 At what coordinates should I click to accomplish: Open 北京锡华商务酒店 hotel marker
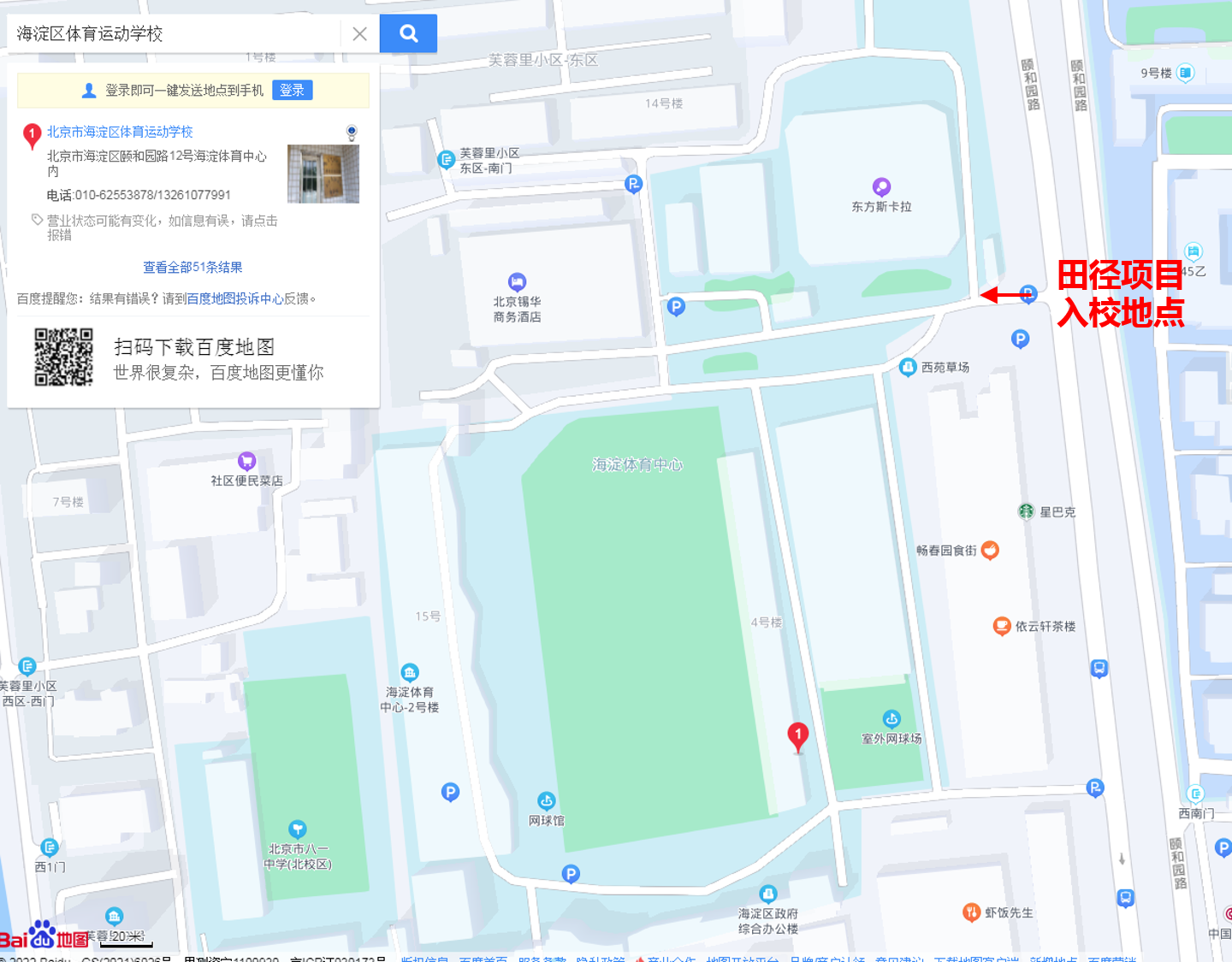(x=517, y=282)
